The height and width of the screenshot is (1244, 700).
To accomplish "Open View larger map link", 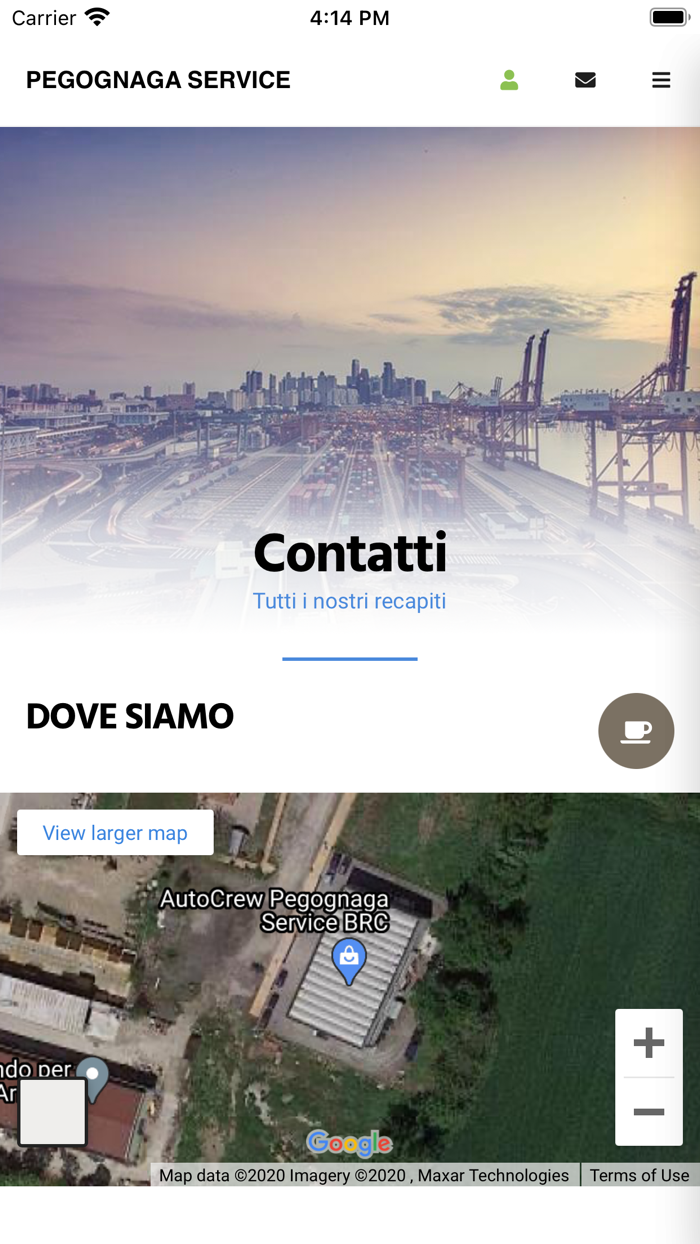I will 115,833.
